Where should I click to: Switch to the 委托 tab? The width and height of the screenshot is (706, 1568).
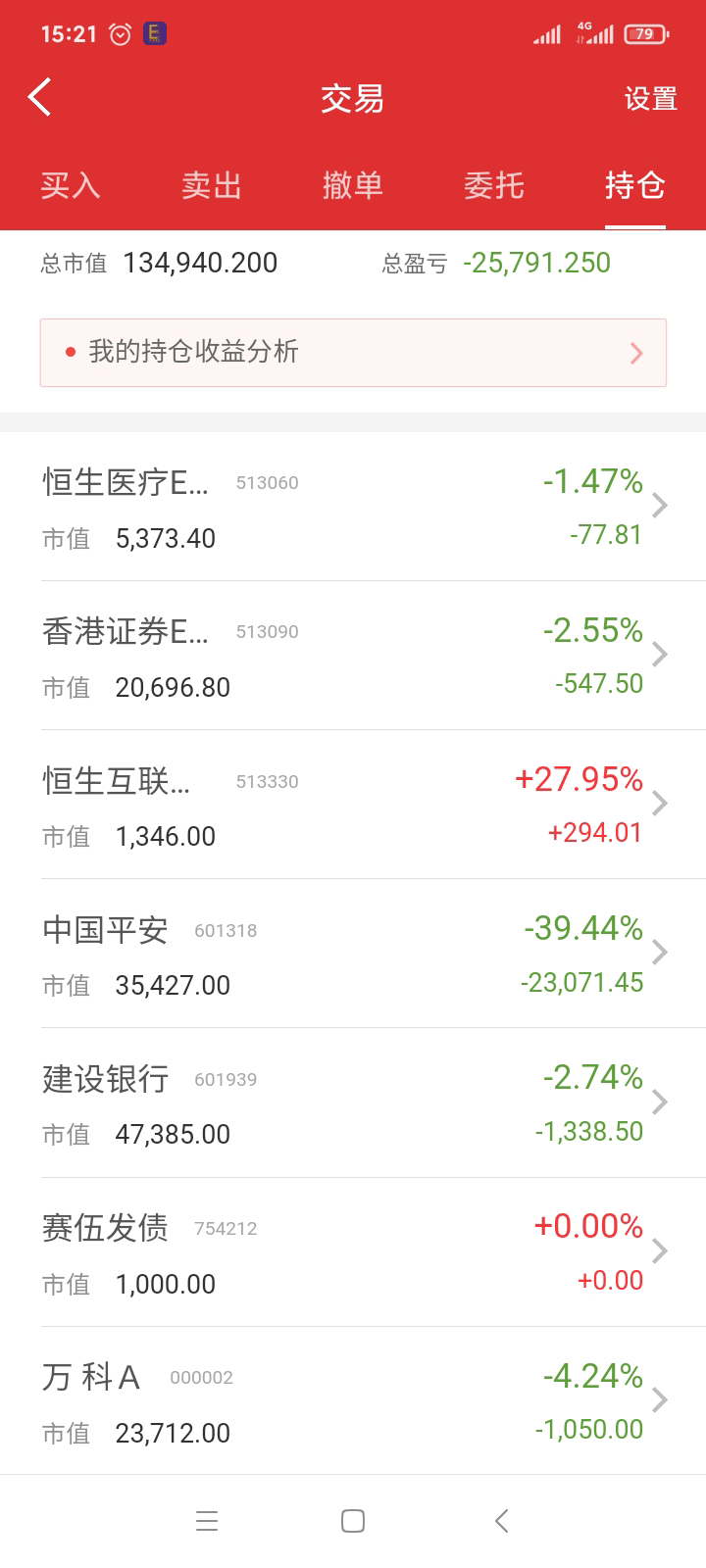point(494,185)
